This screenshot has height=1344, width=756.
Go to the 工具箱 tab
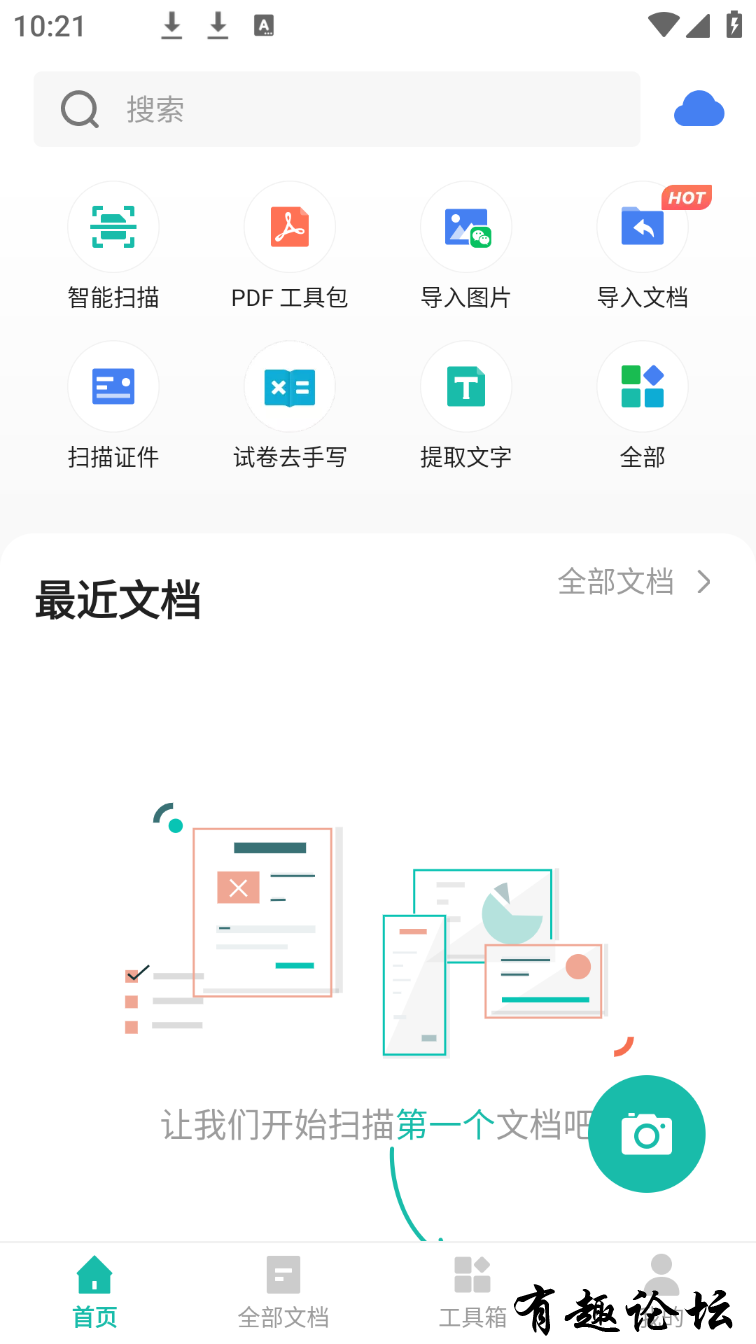(472, 1292)
